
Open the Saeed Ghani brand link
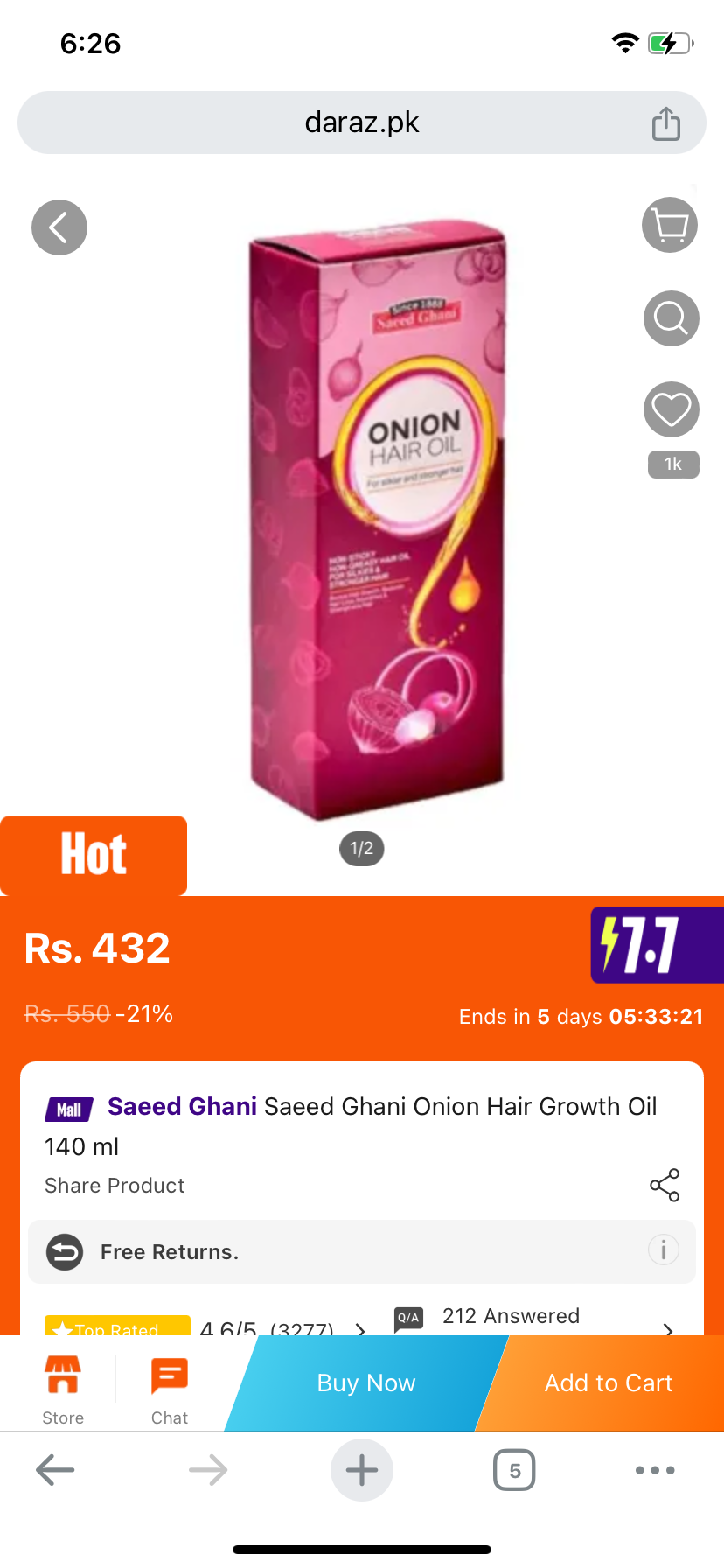(182, 1106)
